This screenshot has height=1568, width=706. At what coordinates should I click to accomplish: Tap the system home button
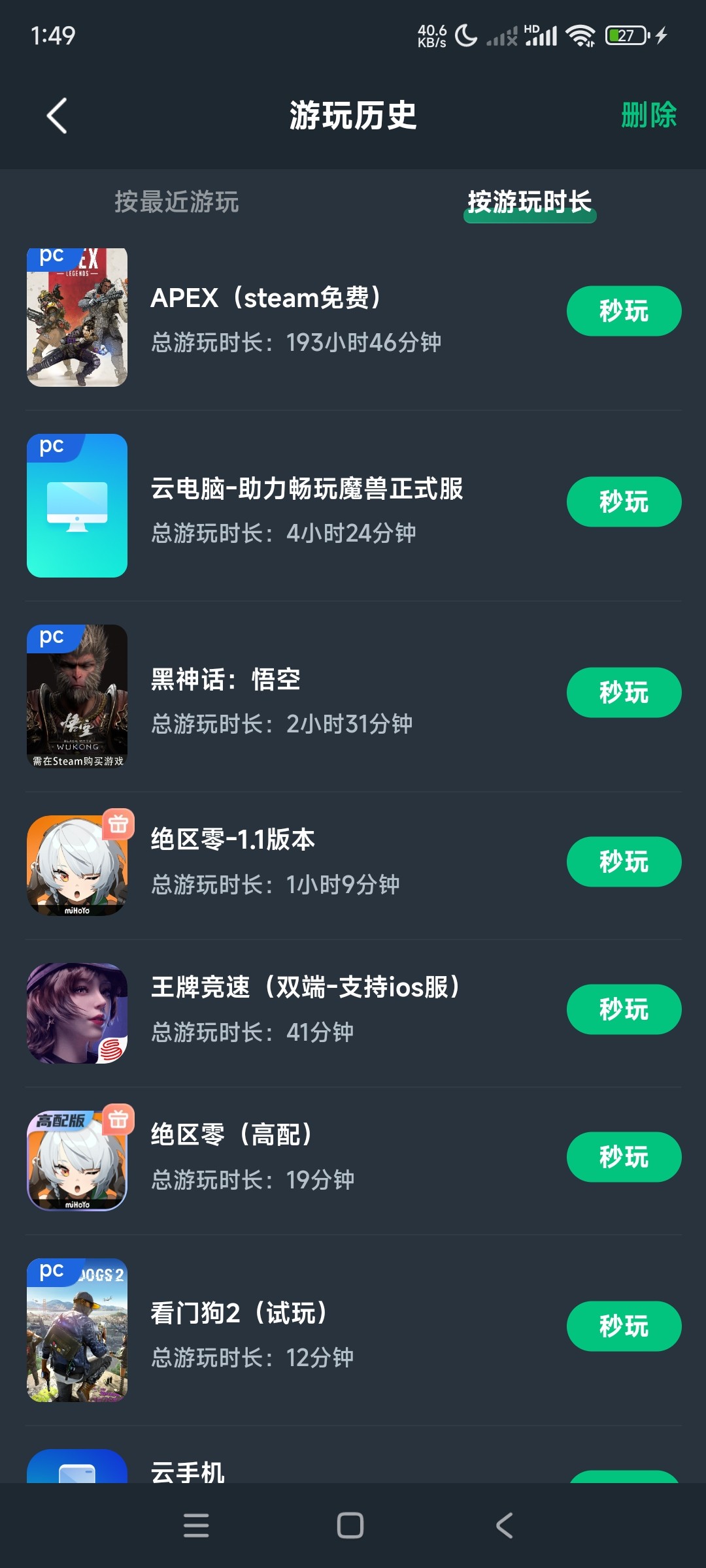click(x=350, y=1526)
